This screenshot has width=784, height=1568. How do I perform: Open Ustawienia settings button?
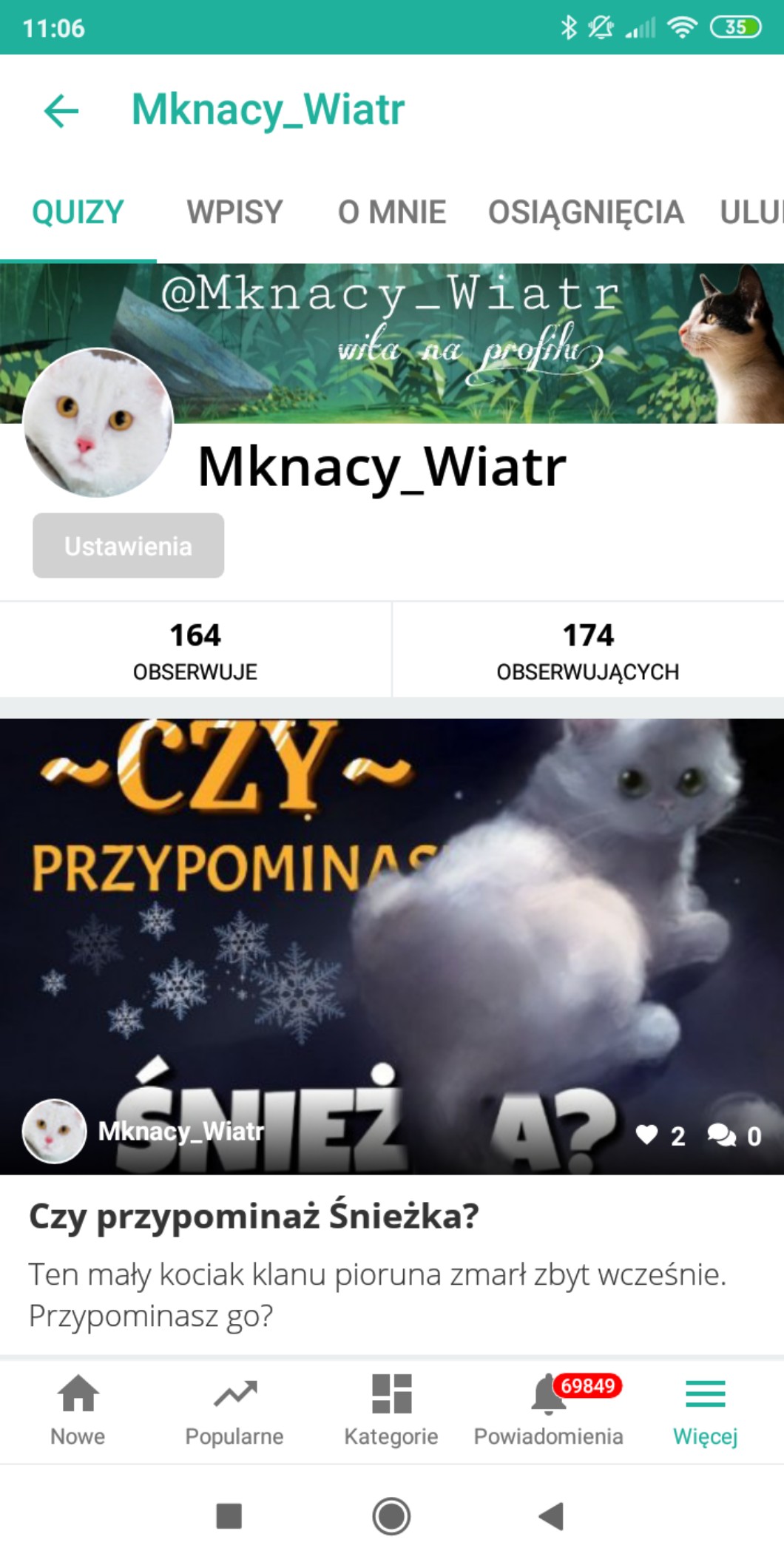point(128,546)
